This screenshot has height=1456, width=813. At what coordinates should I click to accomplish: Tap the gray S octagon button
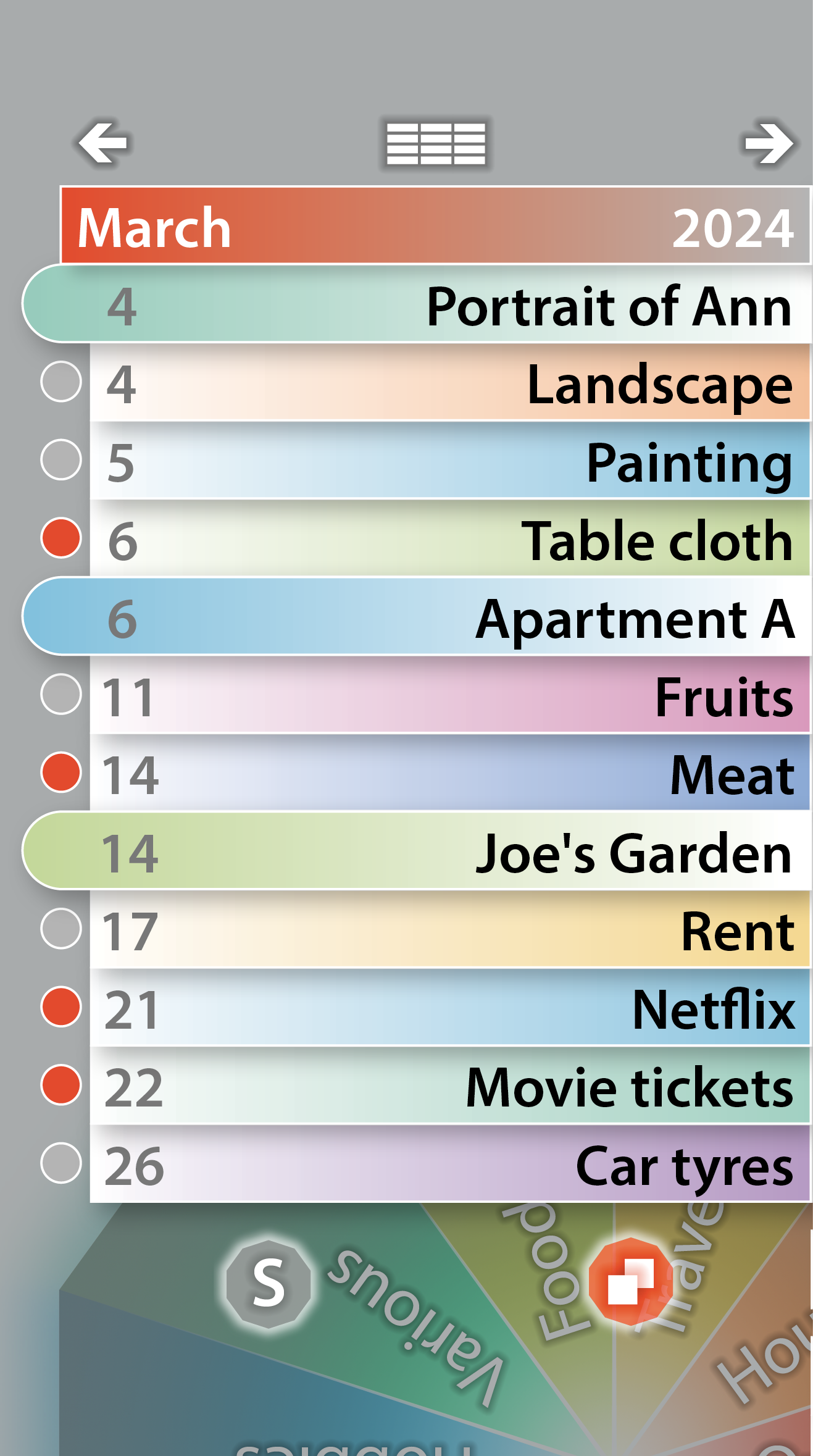pos(268,1284)
